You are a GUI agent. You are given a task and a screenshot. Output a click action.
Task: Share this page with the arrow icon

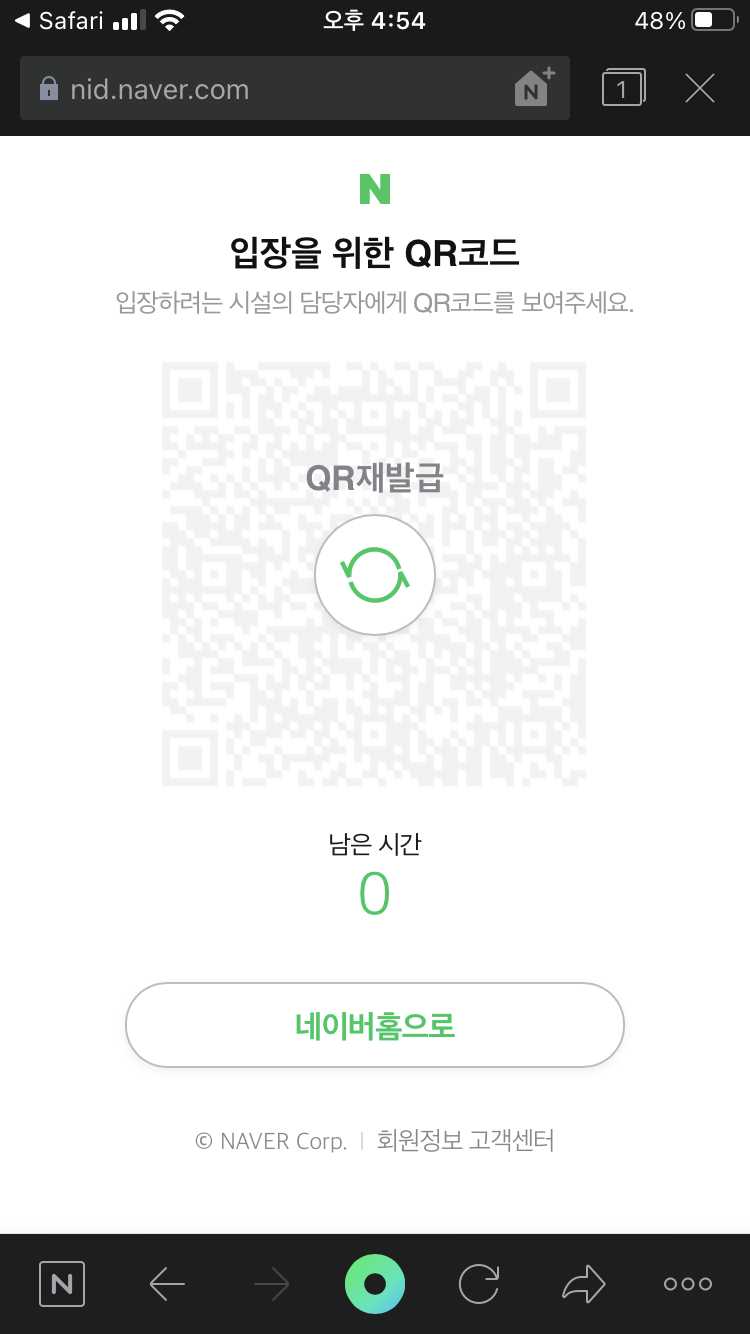tap(584, 1284)
